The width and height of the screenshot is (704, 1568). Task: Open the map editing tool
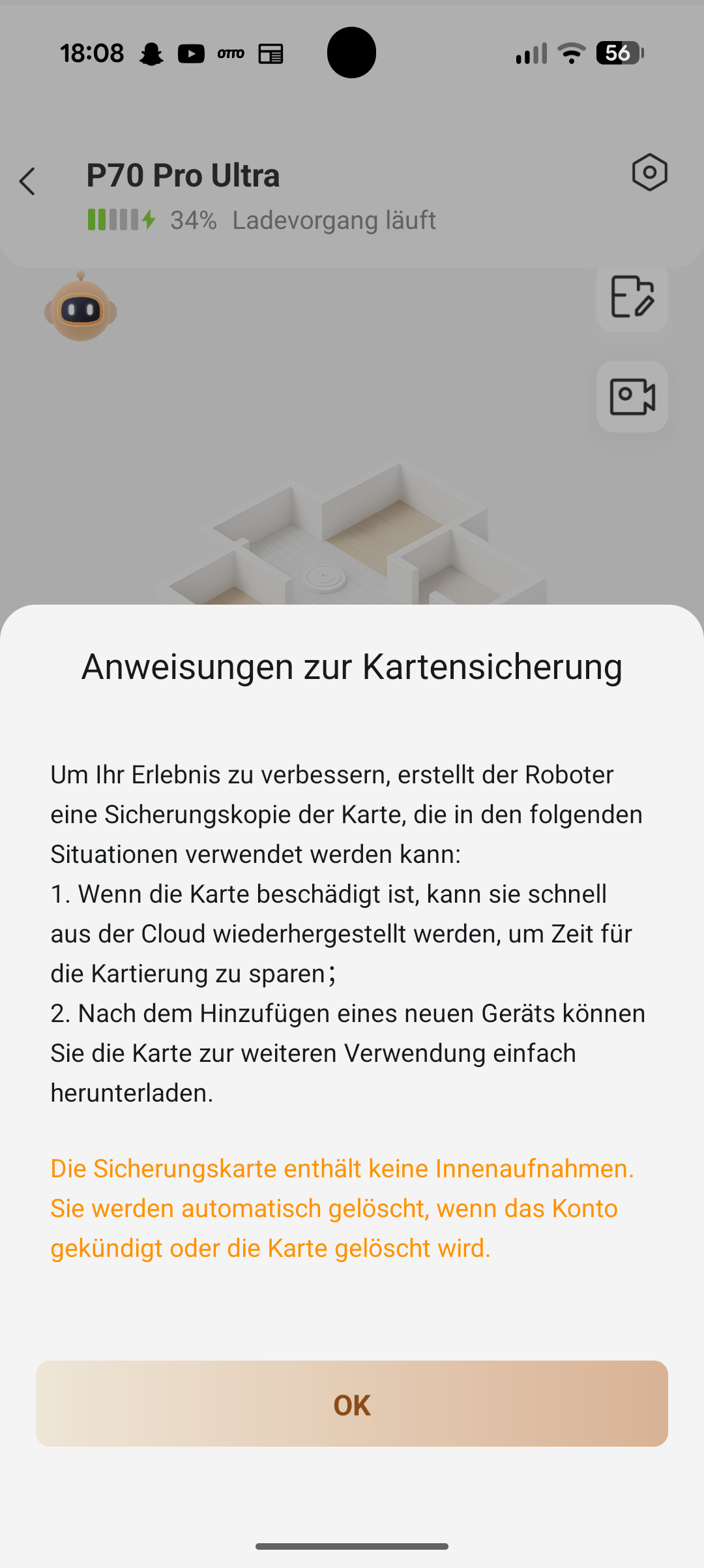tap(632, 297)
